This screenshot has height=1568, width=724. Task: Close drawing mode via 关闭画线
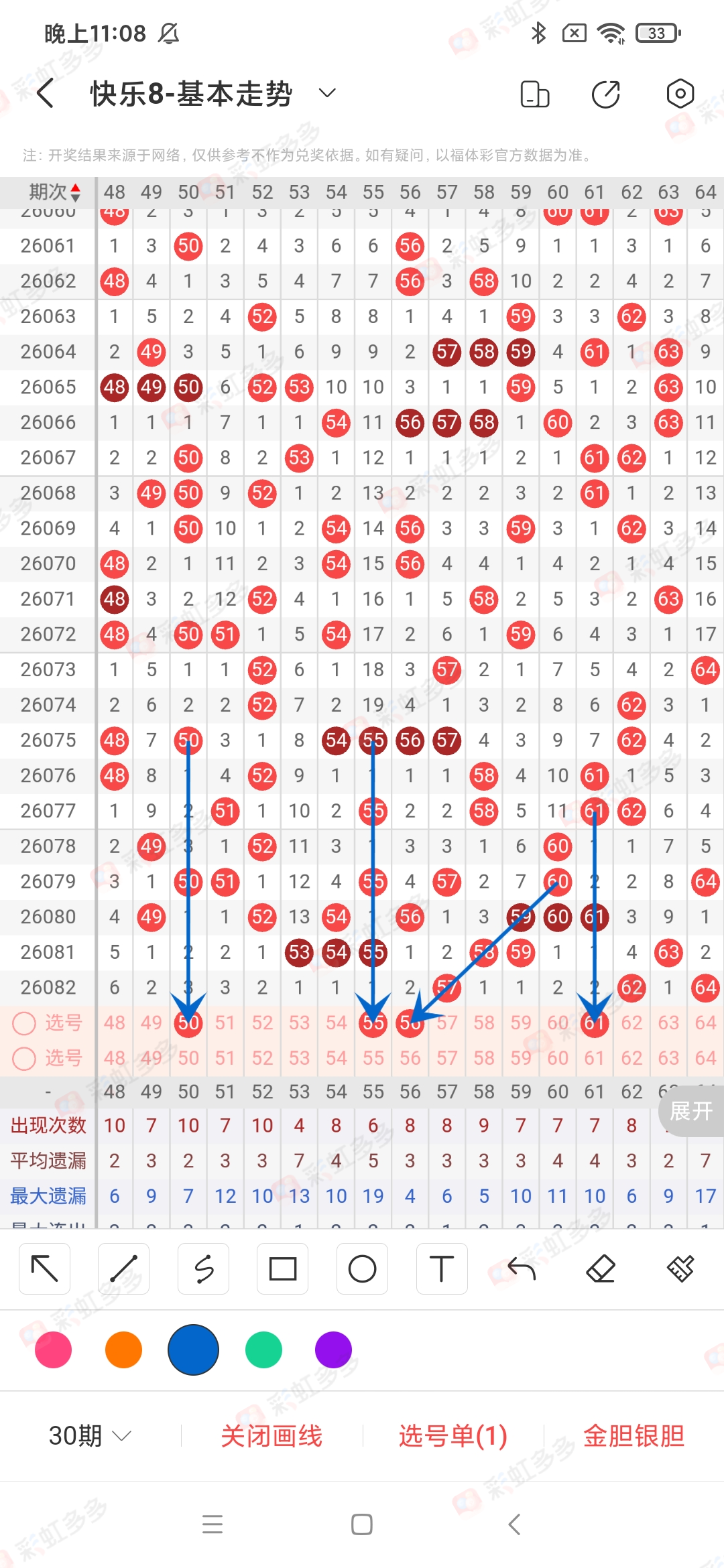click(x=271, y=1435)
